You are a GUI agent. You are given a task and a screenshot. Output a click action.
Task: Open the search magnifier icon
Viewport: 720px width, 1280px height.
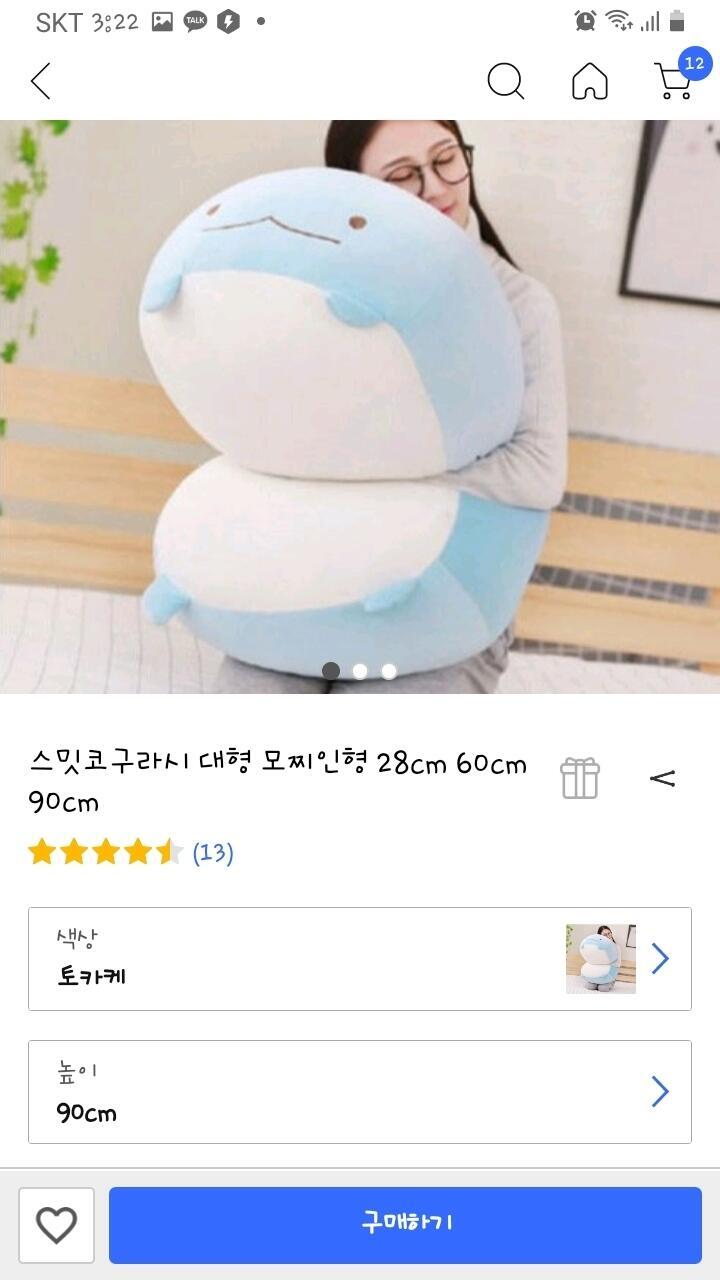pos(506,81)
